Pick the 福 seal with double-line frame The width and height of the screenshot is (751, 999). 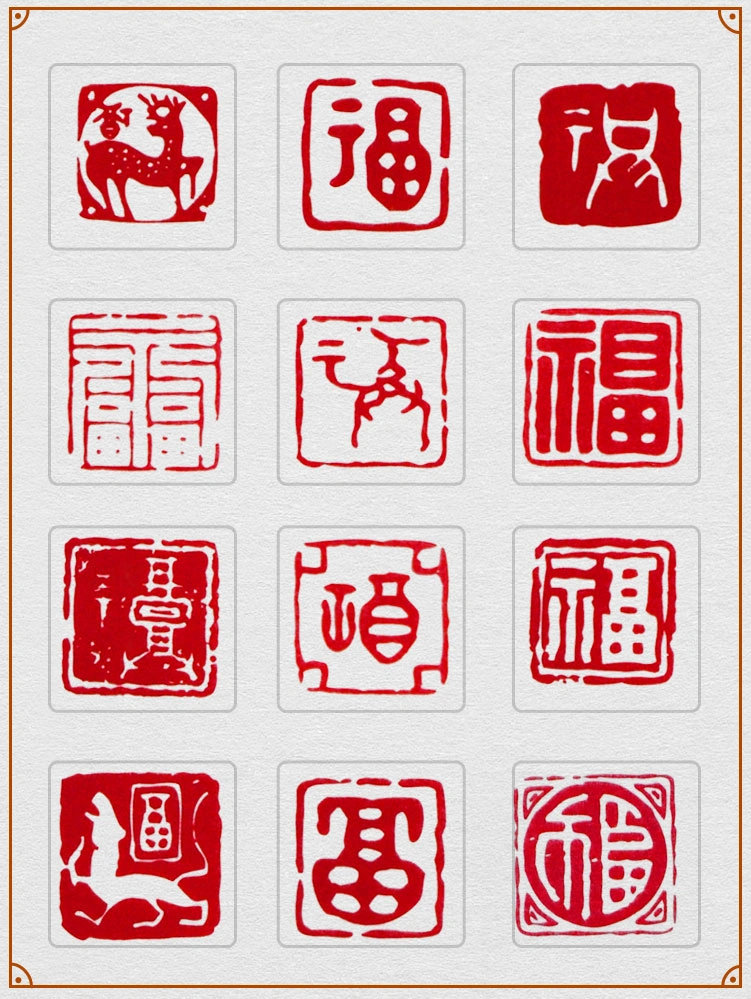(x=606, y=619)
